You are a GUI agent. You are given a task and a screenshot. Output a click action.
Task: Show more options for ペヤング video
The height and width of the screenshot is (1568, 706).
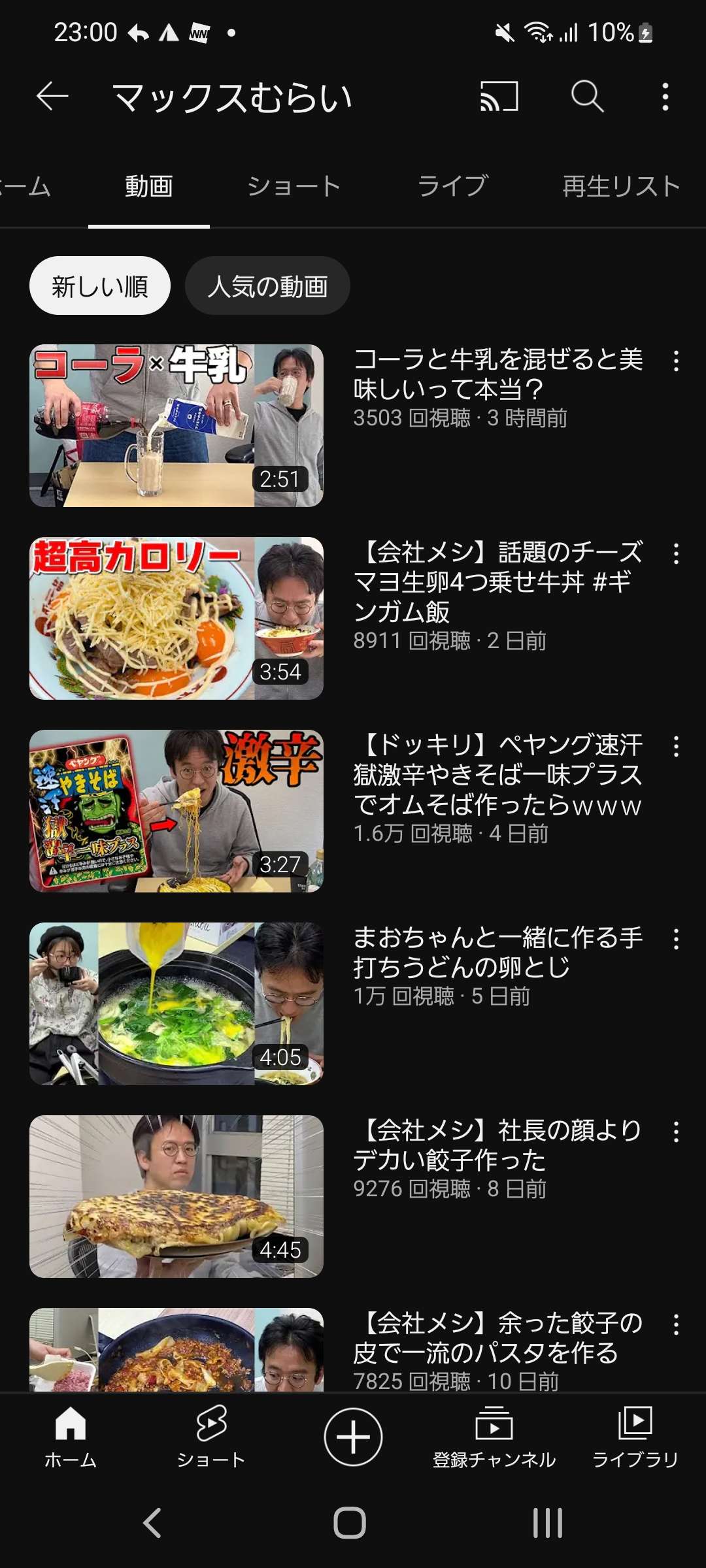point(676,747)
